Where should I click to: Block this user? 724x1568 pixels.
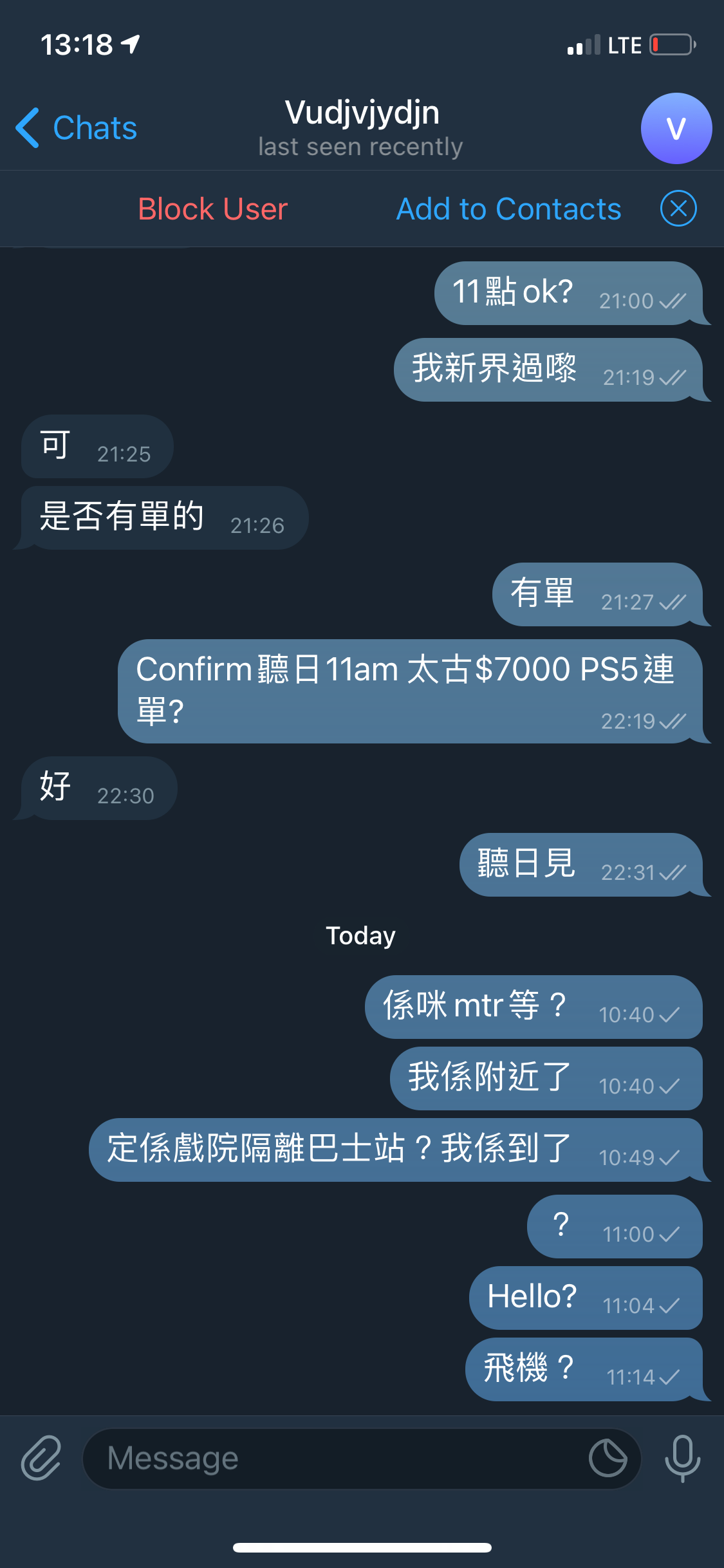click(x=213, y=209)
